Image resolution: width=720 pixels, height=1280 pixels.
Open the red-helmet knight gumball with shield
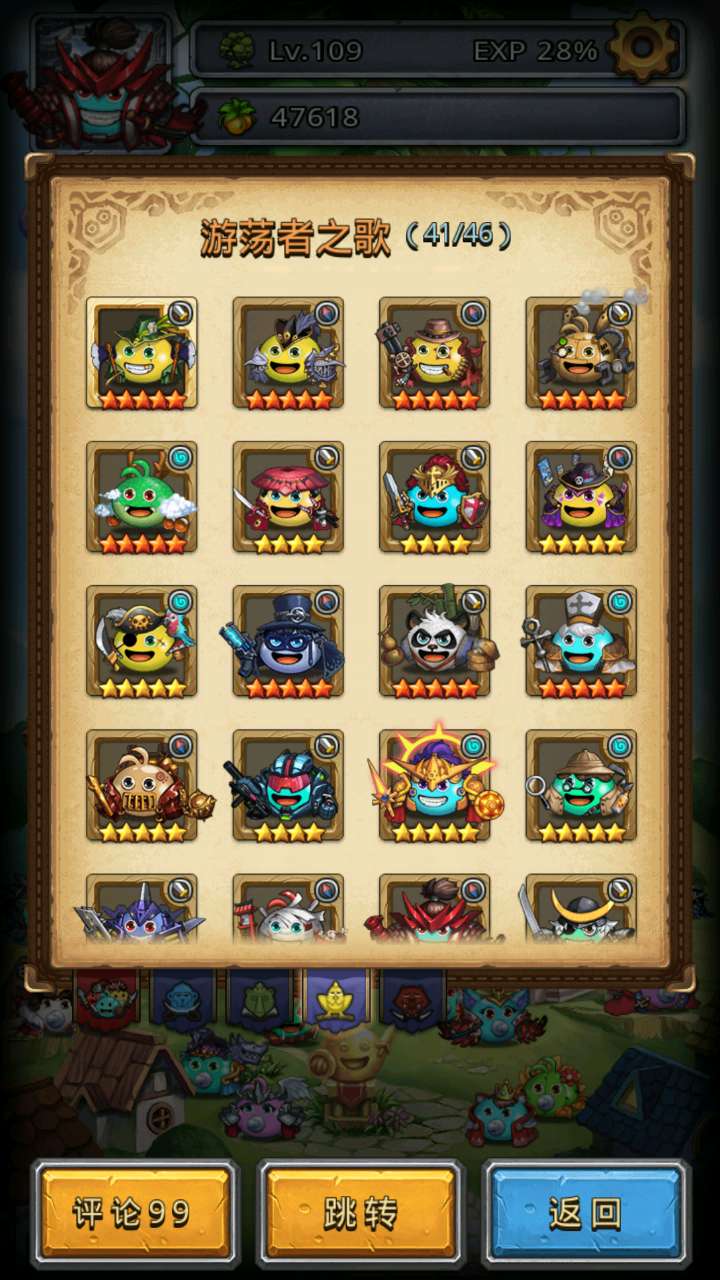(x=434, y=497)
